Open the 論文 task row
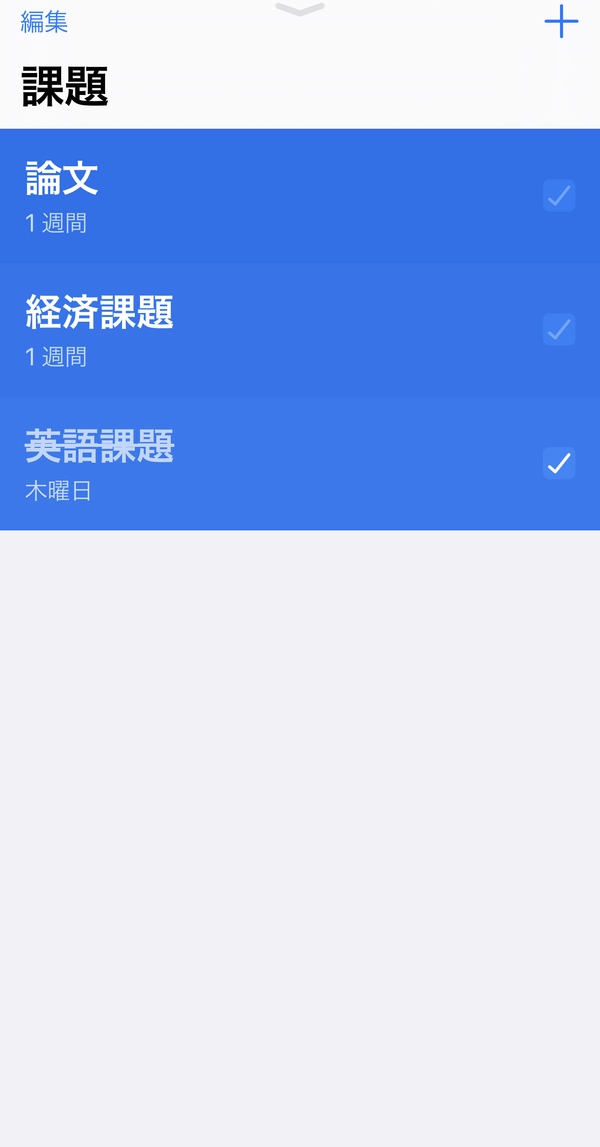This screenshot has width=600, height=1147. coord(300,196)
